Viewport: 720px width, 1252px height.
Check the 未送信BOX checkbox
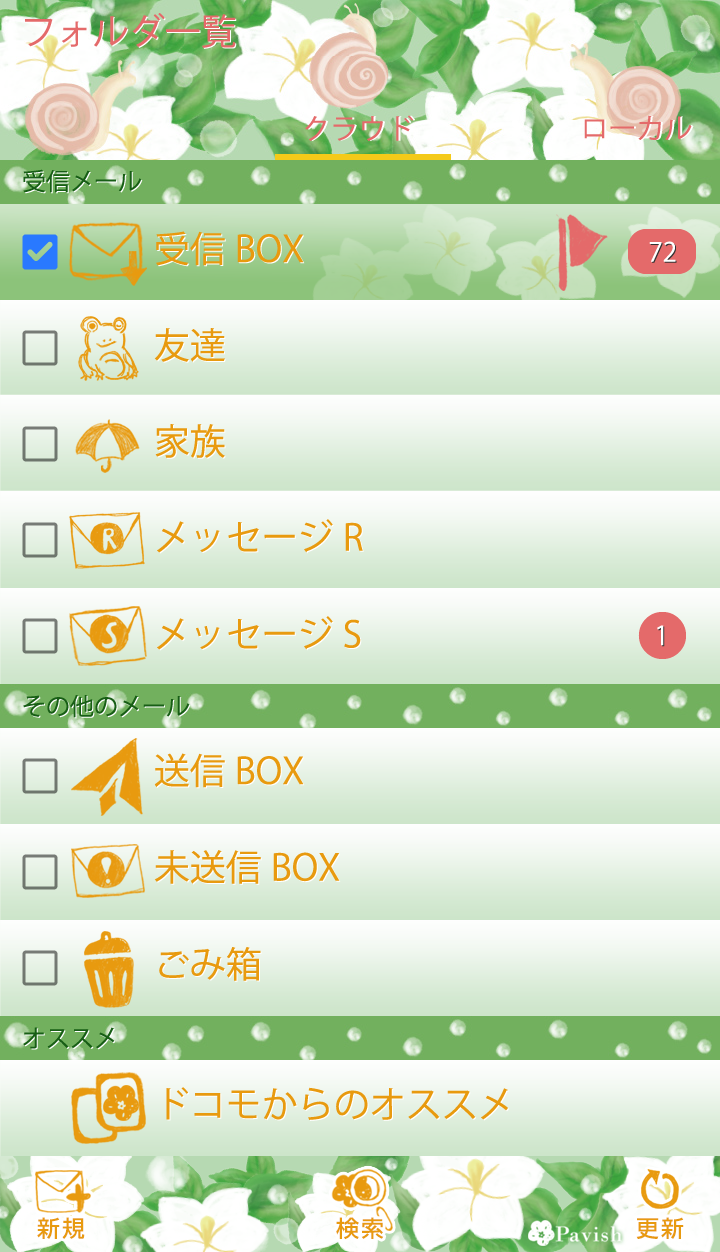point(40,871)
